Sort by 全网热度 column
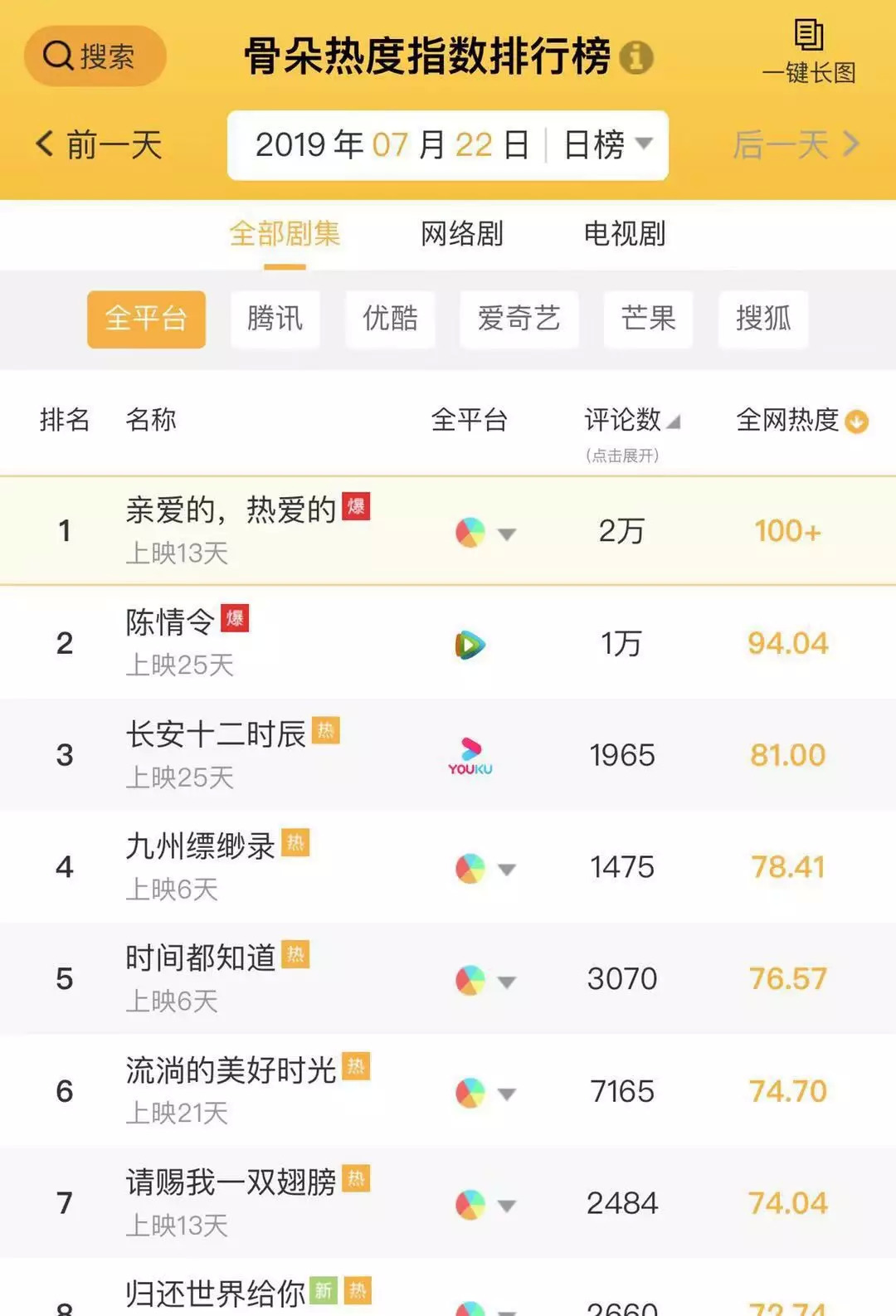Screen dimensions: 896x1316 click(801, 421)
